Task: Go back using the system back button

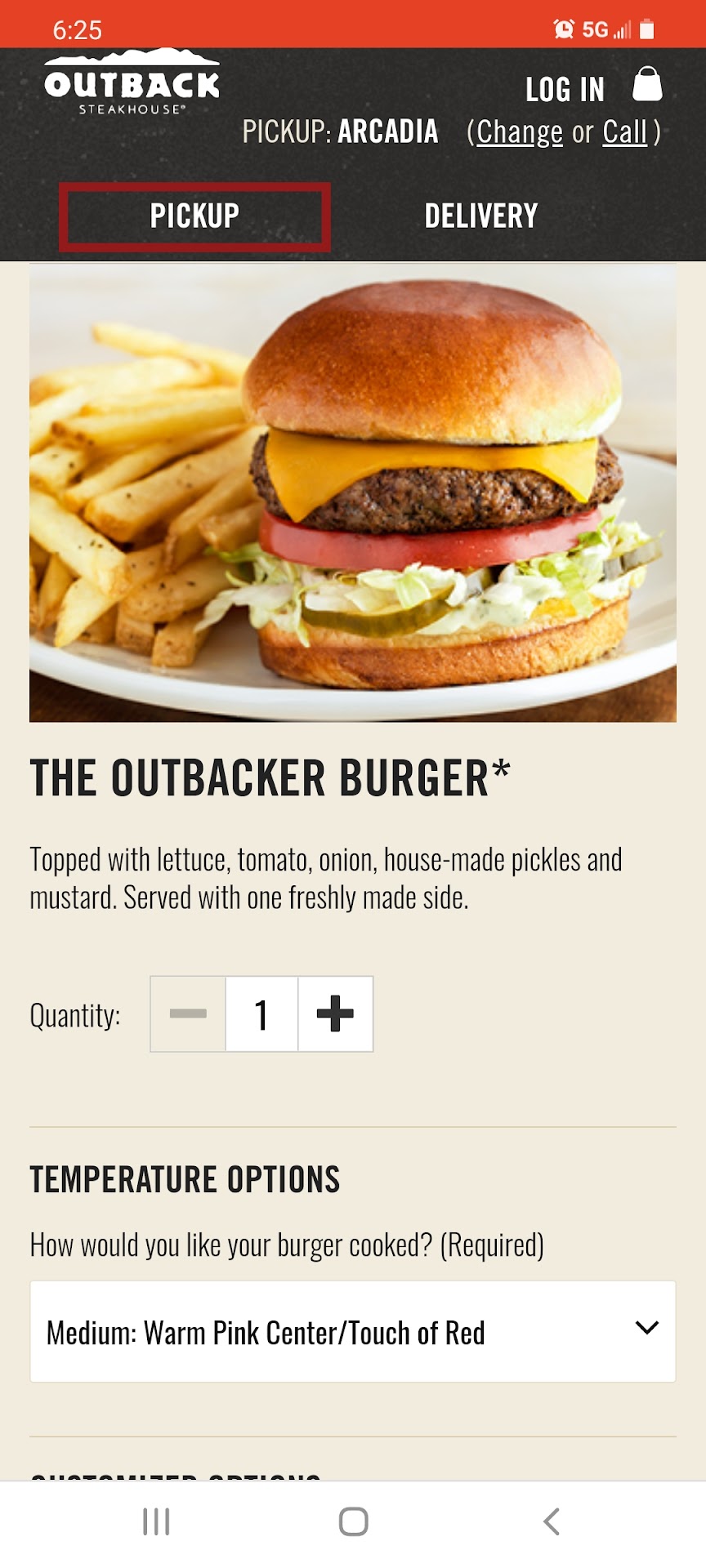Action: click(552, 1521)
